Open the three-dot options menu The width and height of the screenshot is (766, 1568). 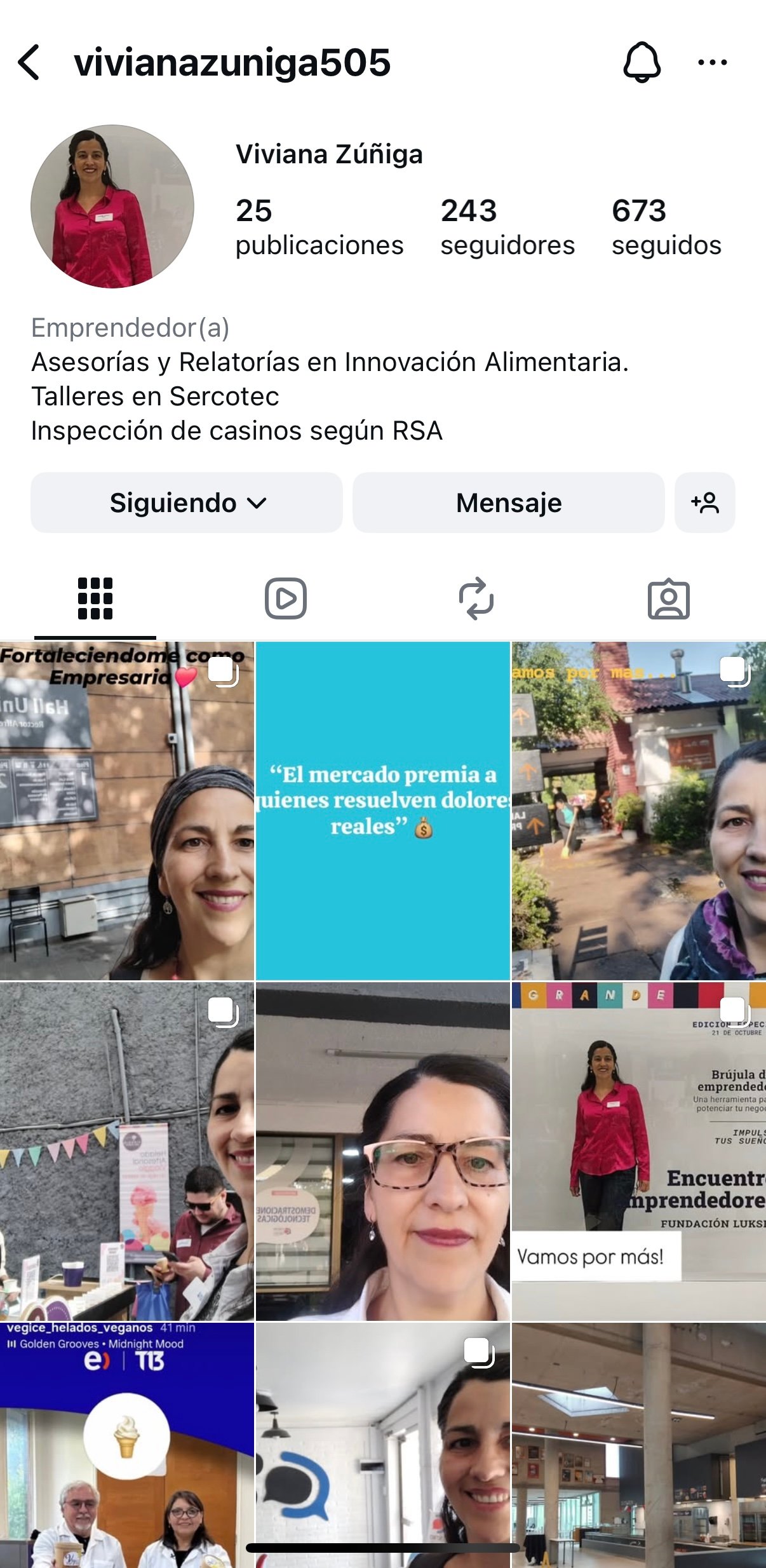(712, 62)
